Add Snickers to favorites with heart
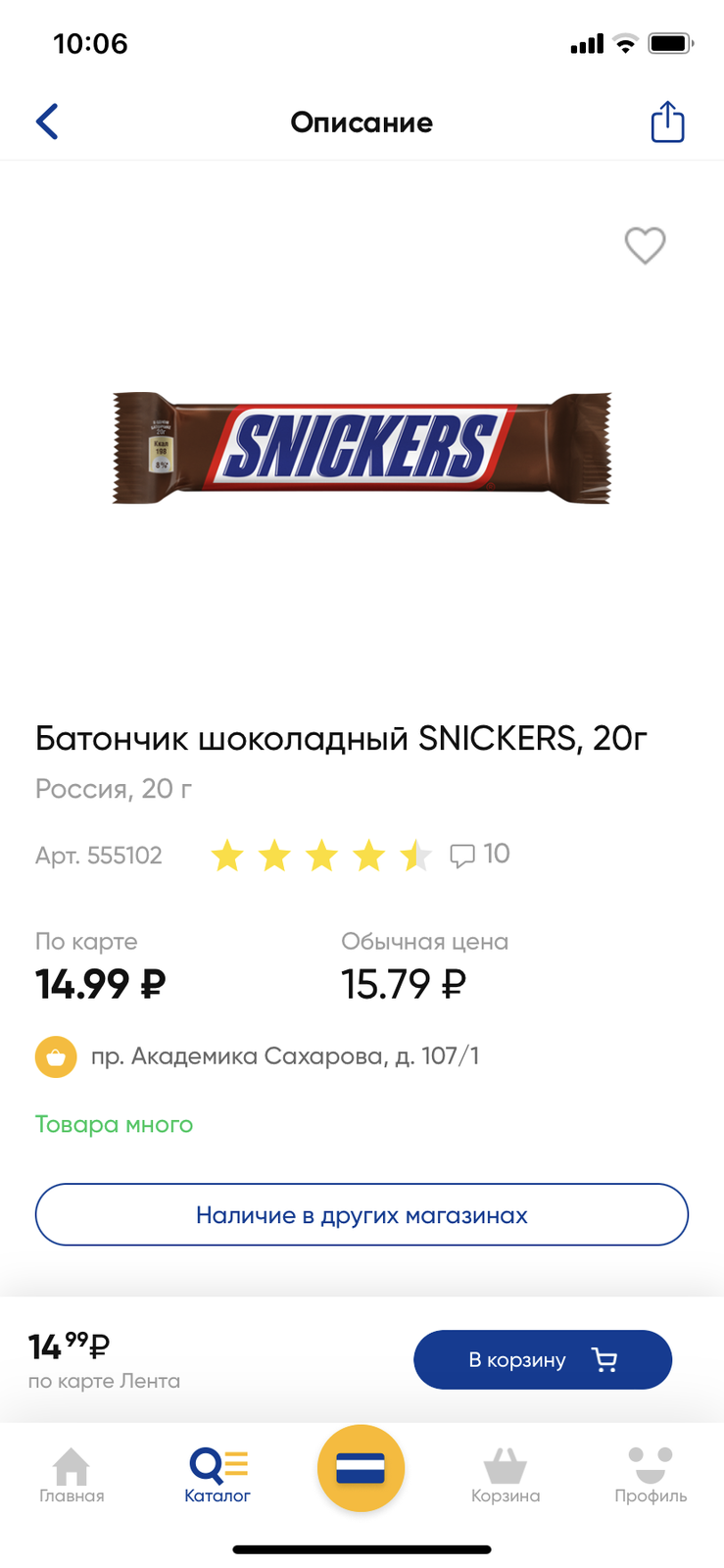 click(x=645, y=245)
